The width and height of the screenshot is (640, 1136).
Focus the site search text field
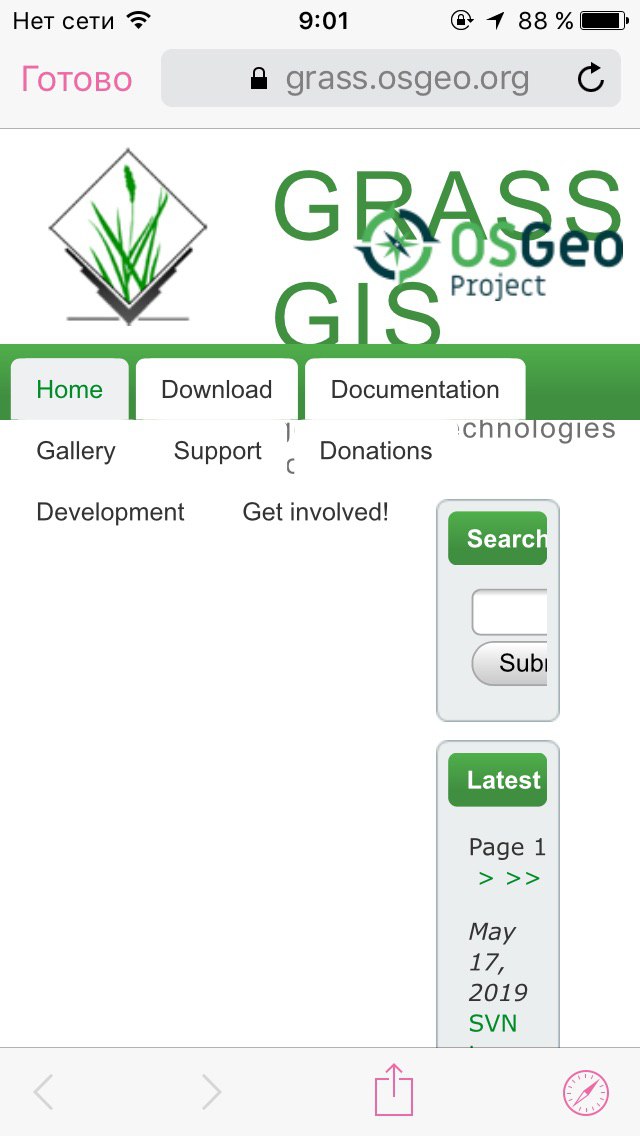click(510, 612)
